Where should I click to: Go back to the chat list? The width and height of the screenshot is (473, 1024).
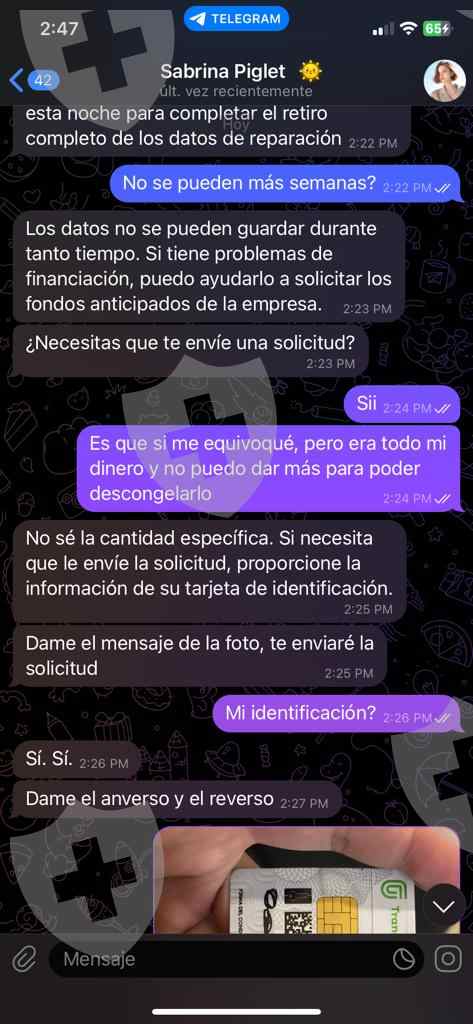[x=34, y=81]
